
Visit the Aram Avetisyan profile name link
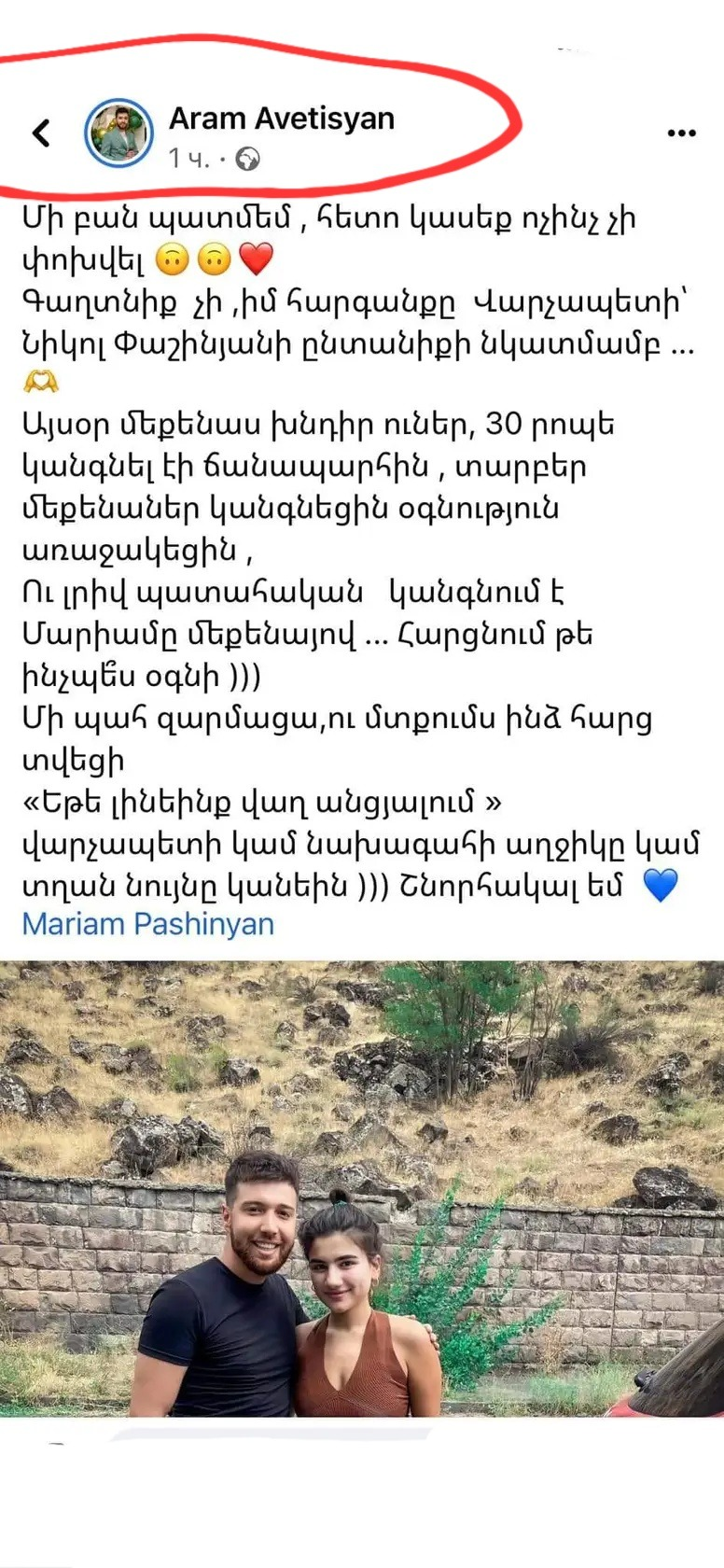coord(281,119)
